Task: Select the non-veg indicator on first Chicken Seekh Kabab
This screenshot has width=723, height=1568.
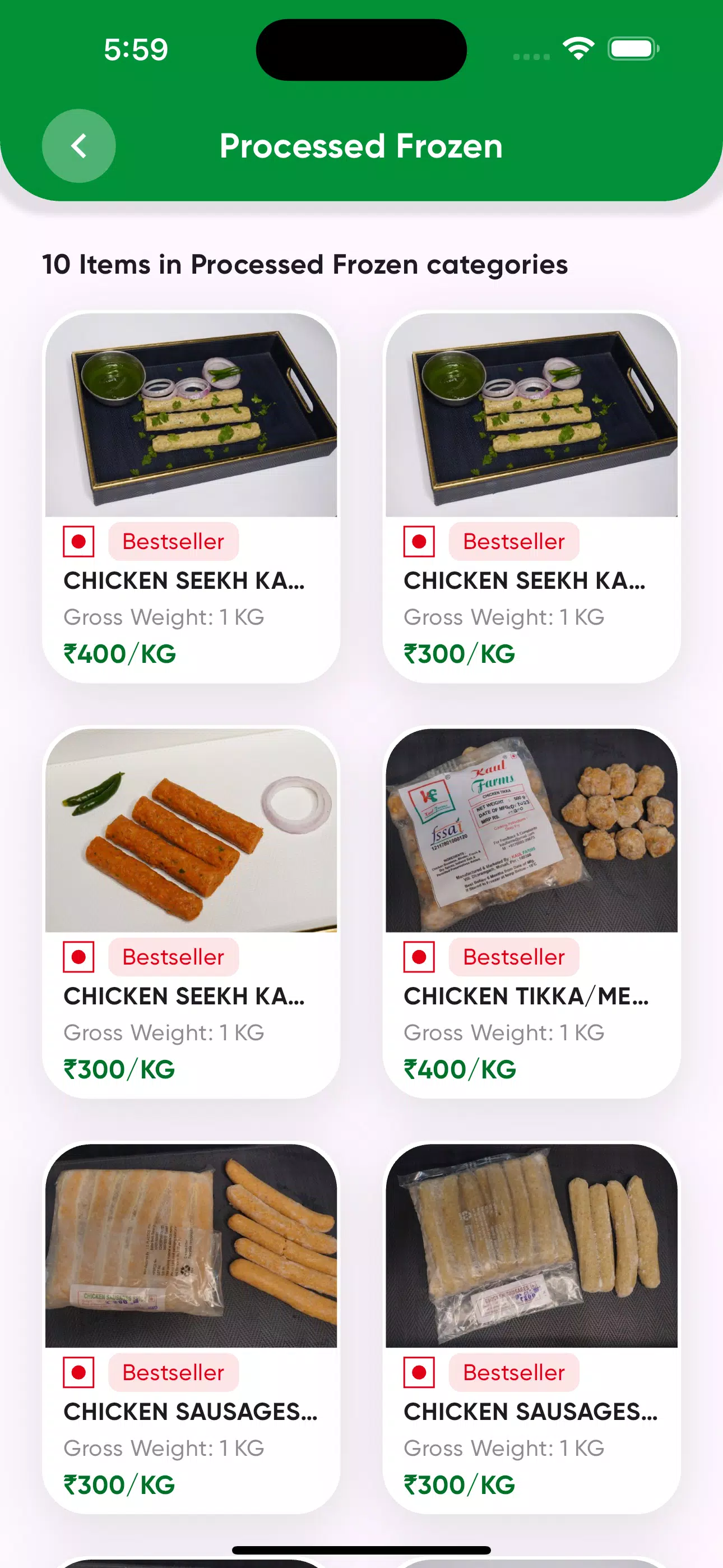Action: (78, 541)
